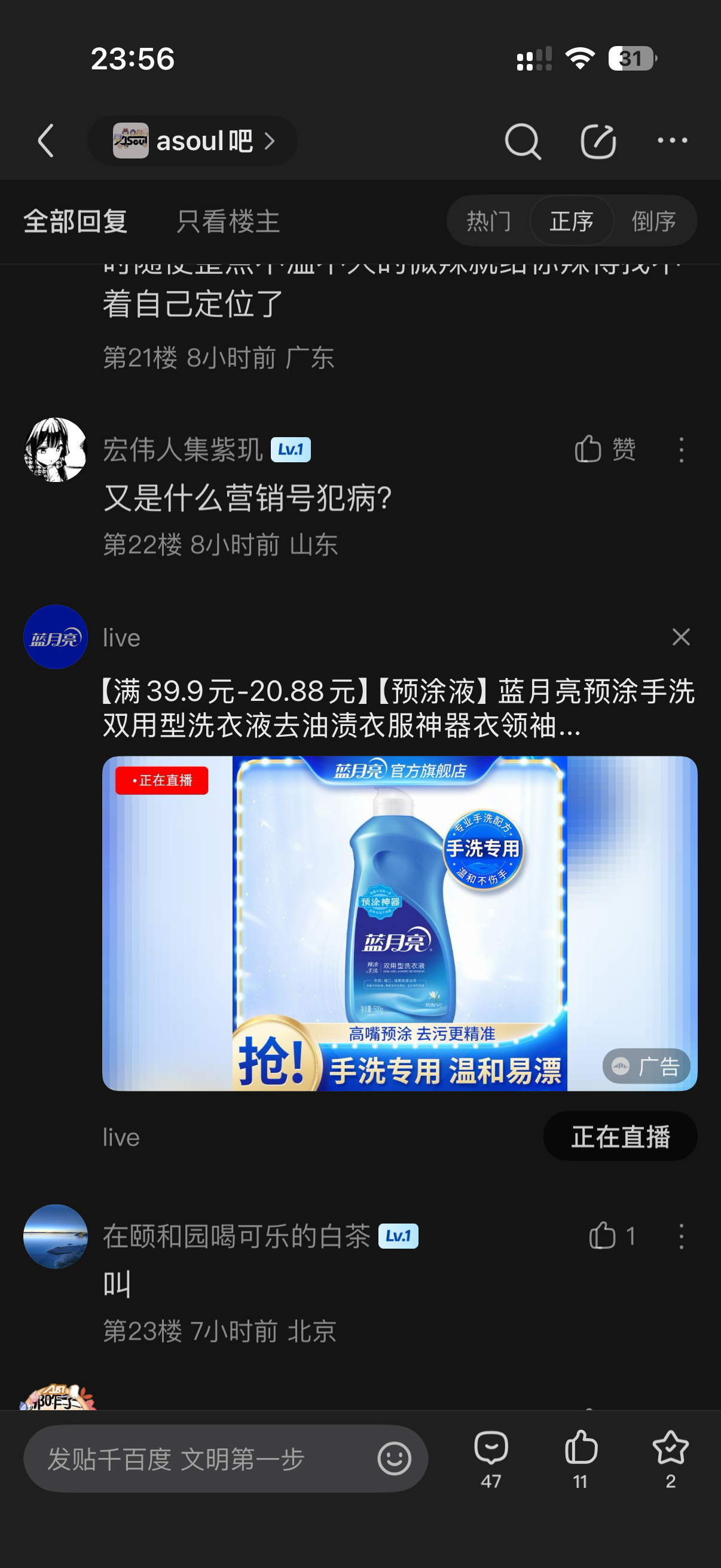Screen dimensions: 721x1568
Task: Sort replies by 热门
Action: [x=488, y=221]
